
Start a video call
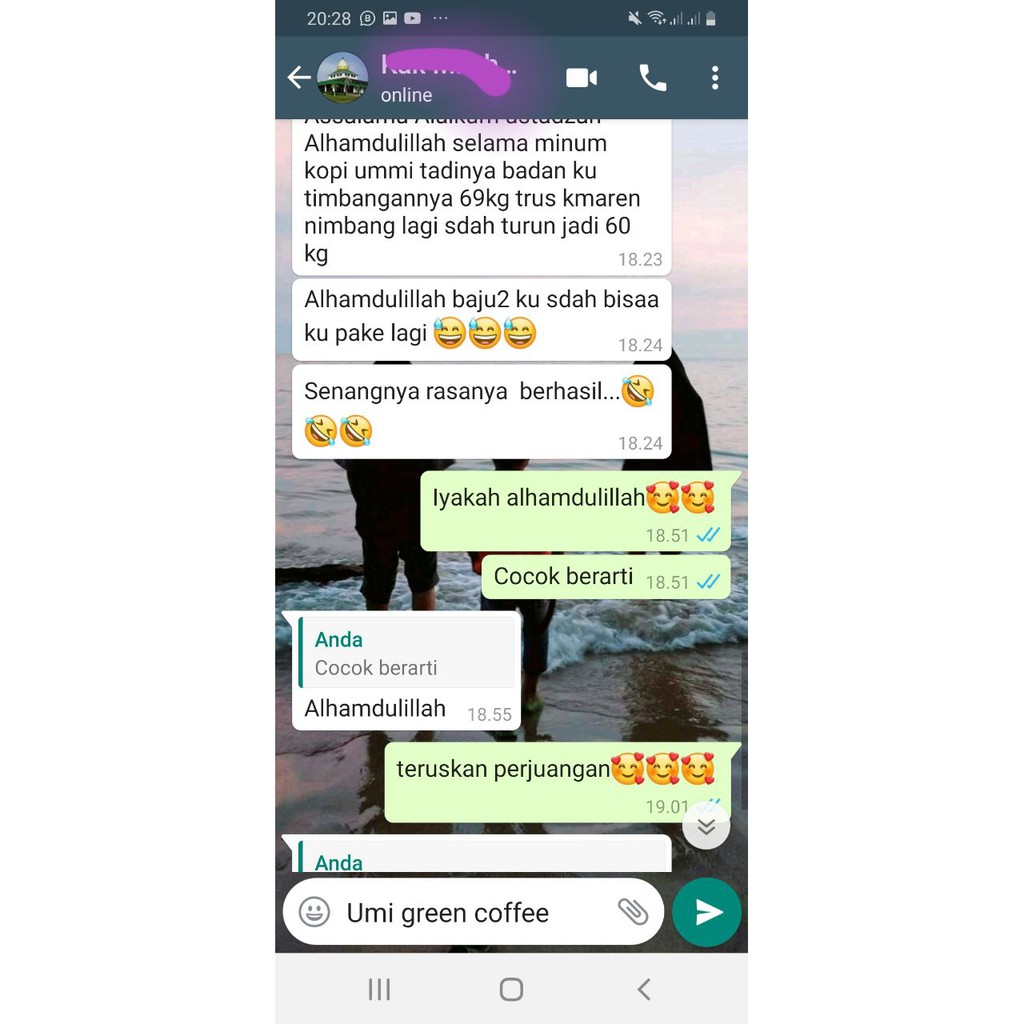click(x=581, y=78)
